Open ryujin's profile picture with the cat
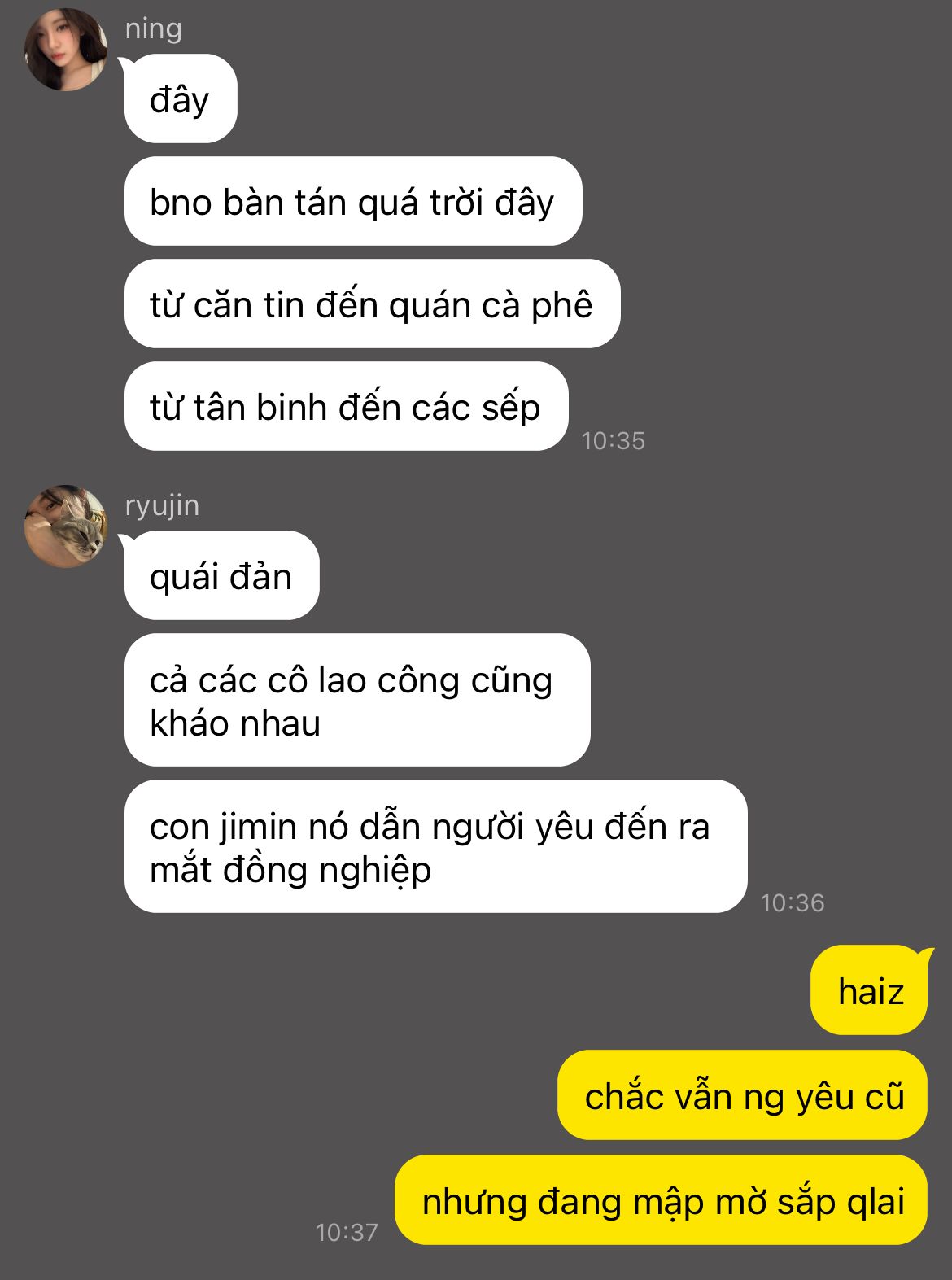Screen dimensions: 952x1280 point(67,526)
